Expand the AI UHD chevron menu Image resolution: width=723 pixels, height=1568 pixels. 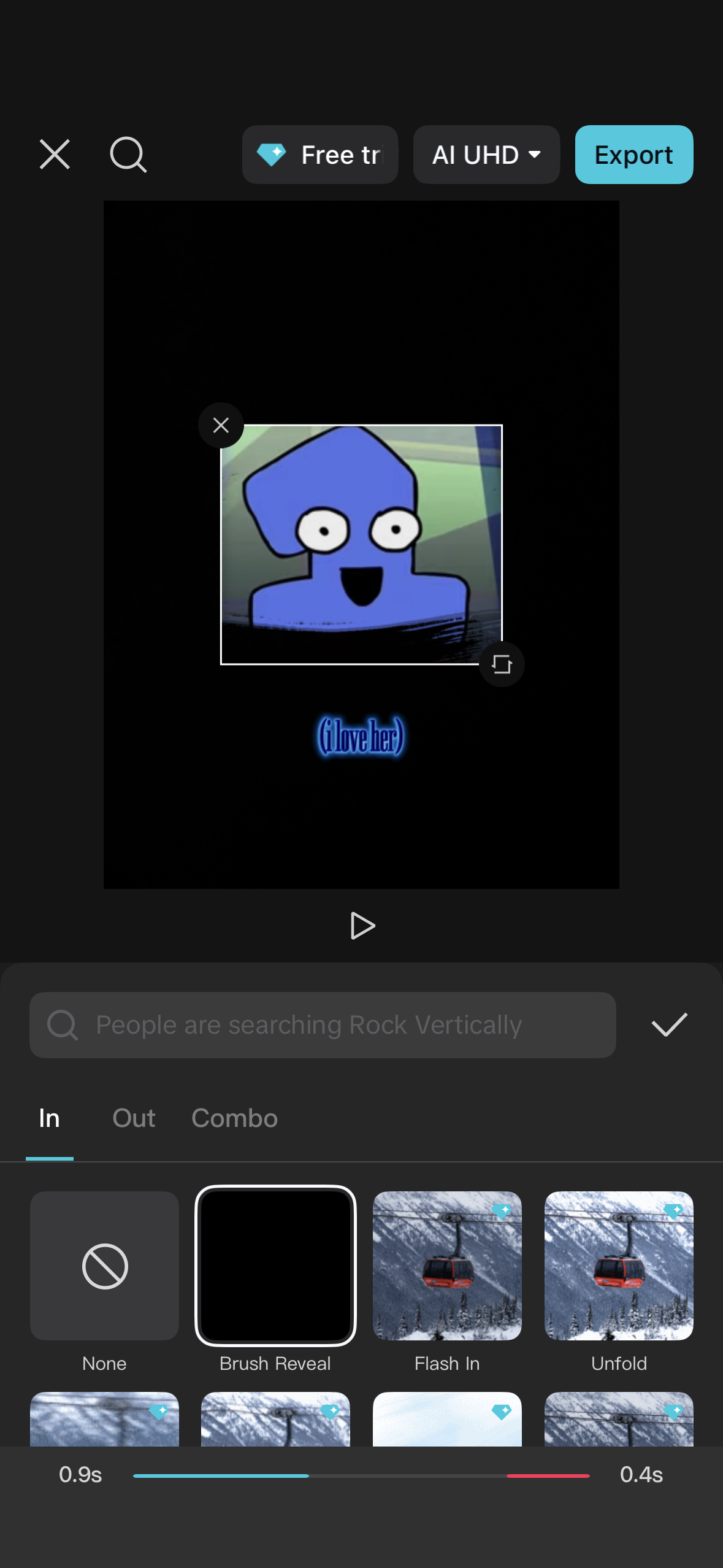[533, 155]
